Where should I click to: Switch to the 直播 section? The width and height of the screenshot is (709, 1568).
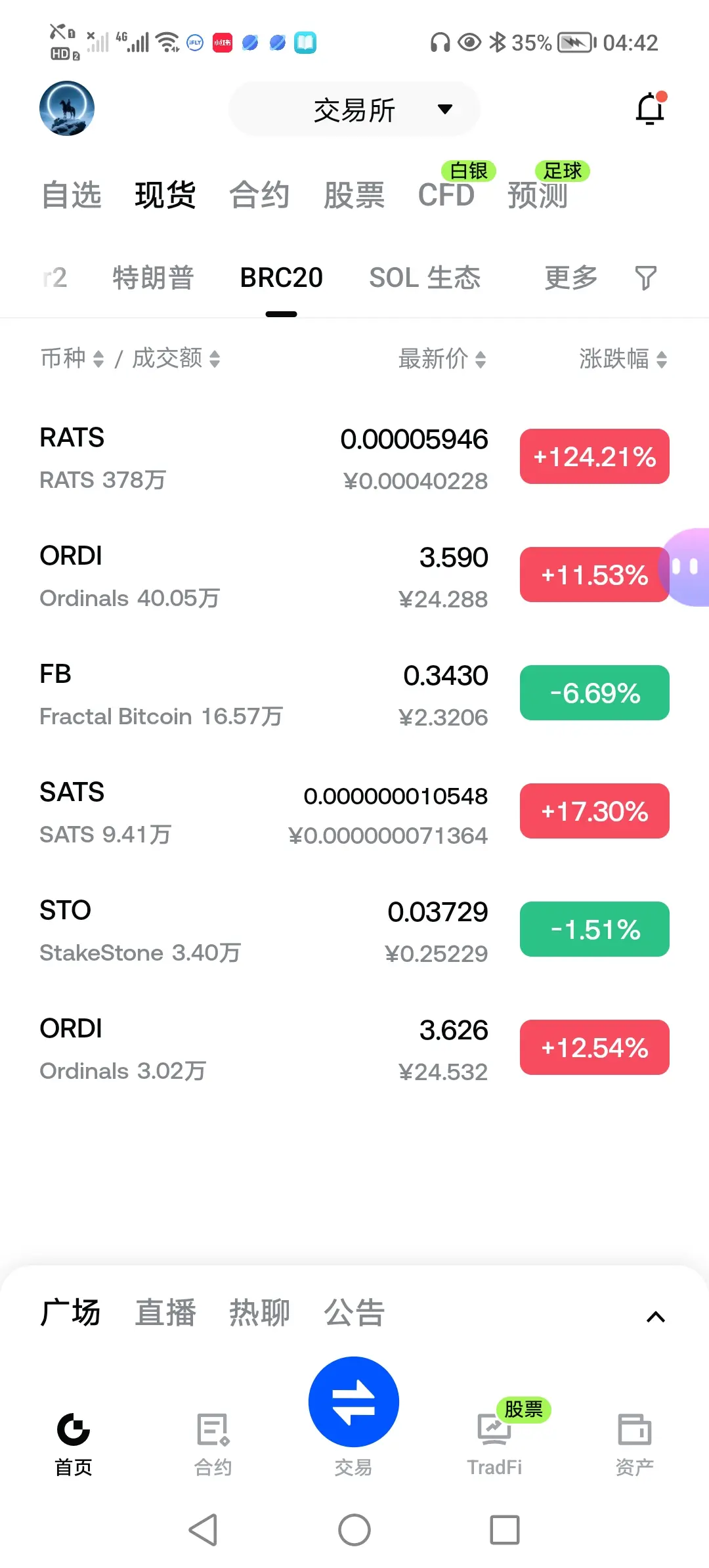[x=165, y=1313]
